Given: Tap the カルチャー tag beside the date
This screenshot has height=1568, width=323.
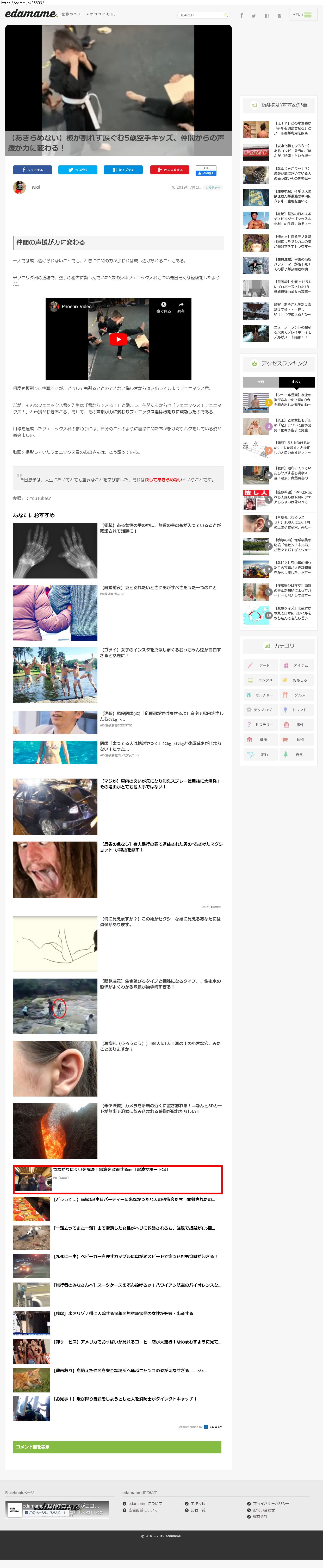Looking at the screenshot, I should 212,188.
